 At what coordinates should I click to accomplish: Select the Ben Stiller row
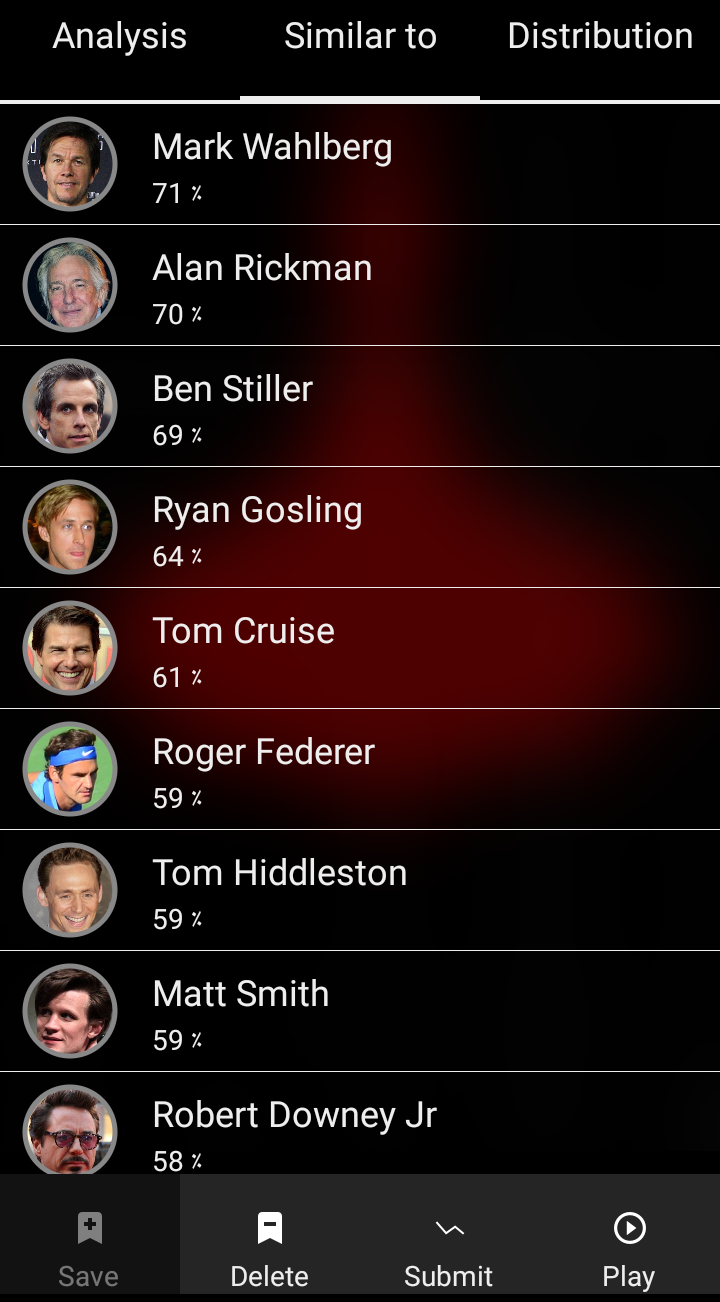pos(360,406)
